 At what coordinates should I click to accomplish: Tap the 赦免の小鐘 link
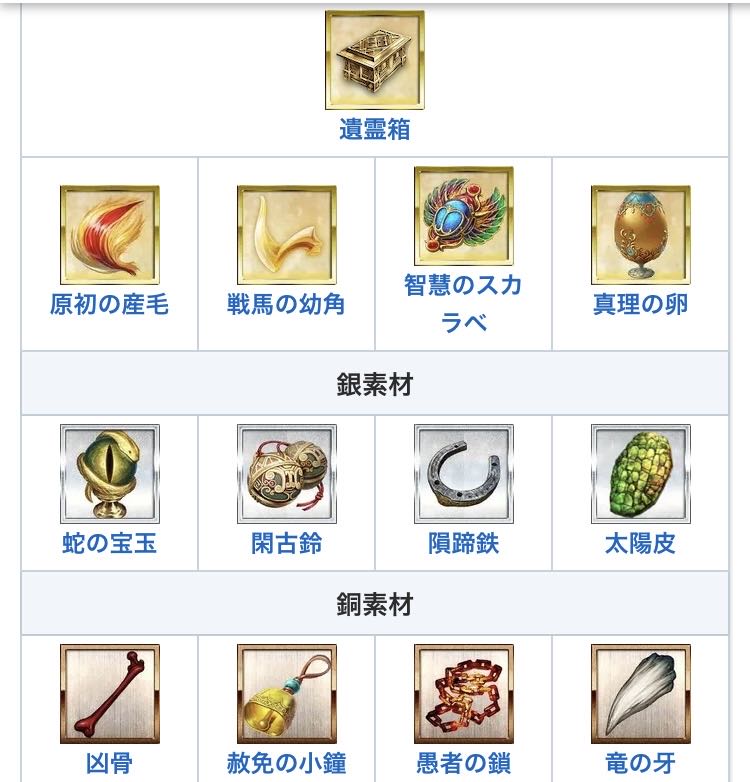click(286, 764)
